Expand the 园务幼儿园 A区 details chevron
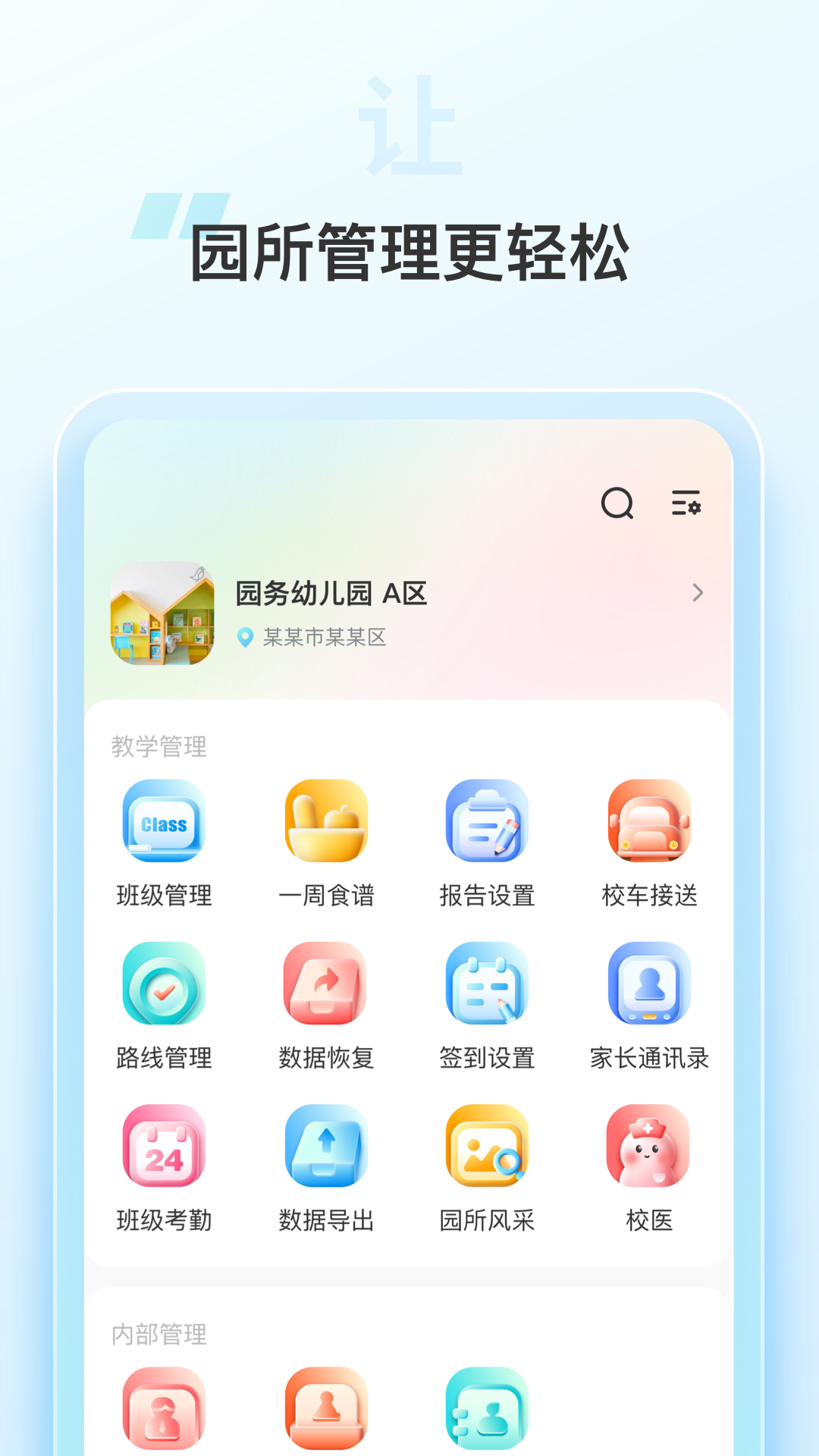 pos(698,595)
